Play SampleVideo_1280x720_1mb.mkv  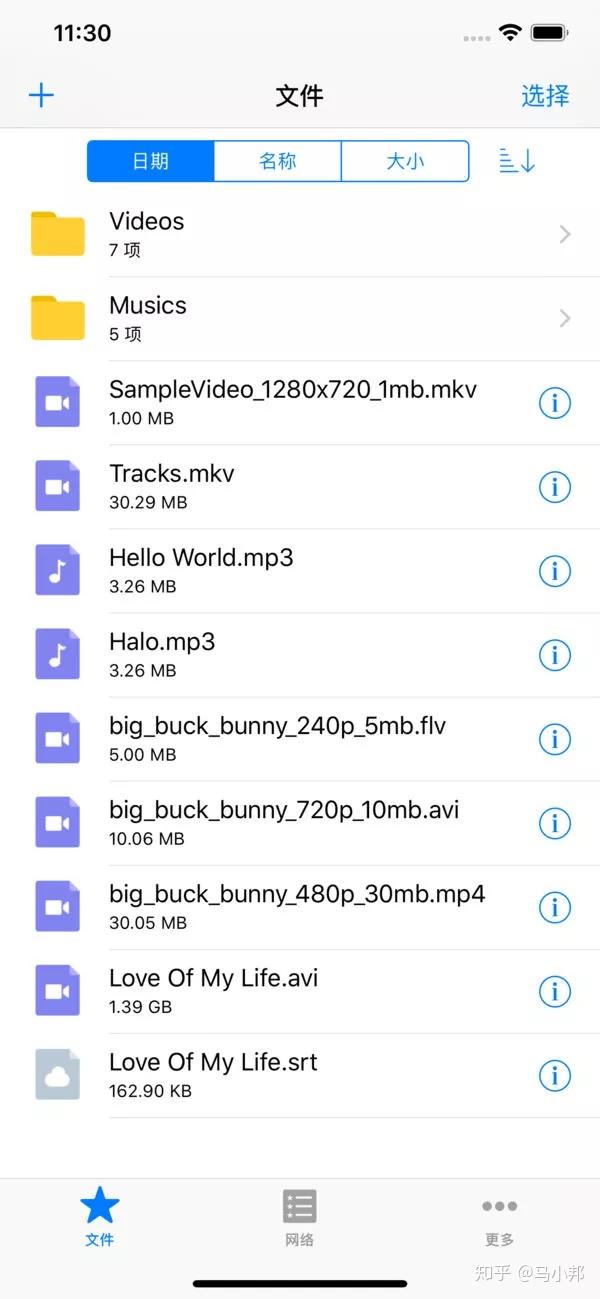pyautogui.click(x=292, y=402)
